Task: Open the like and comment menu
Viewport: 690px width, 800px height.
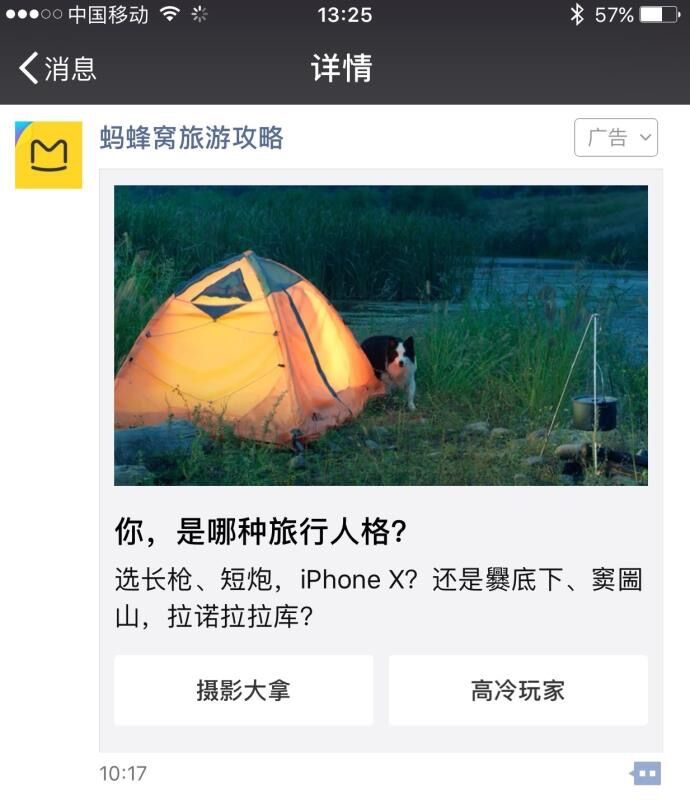Action: (646, 773)
